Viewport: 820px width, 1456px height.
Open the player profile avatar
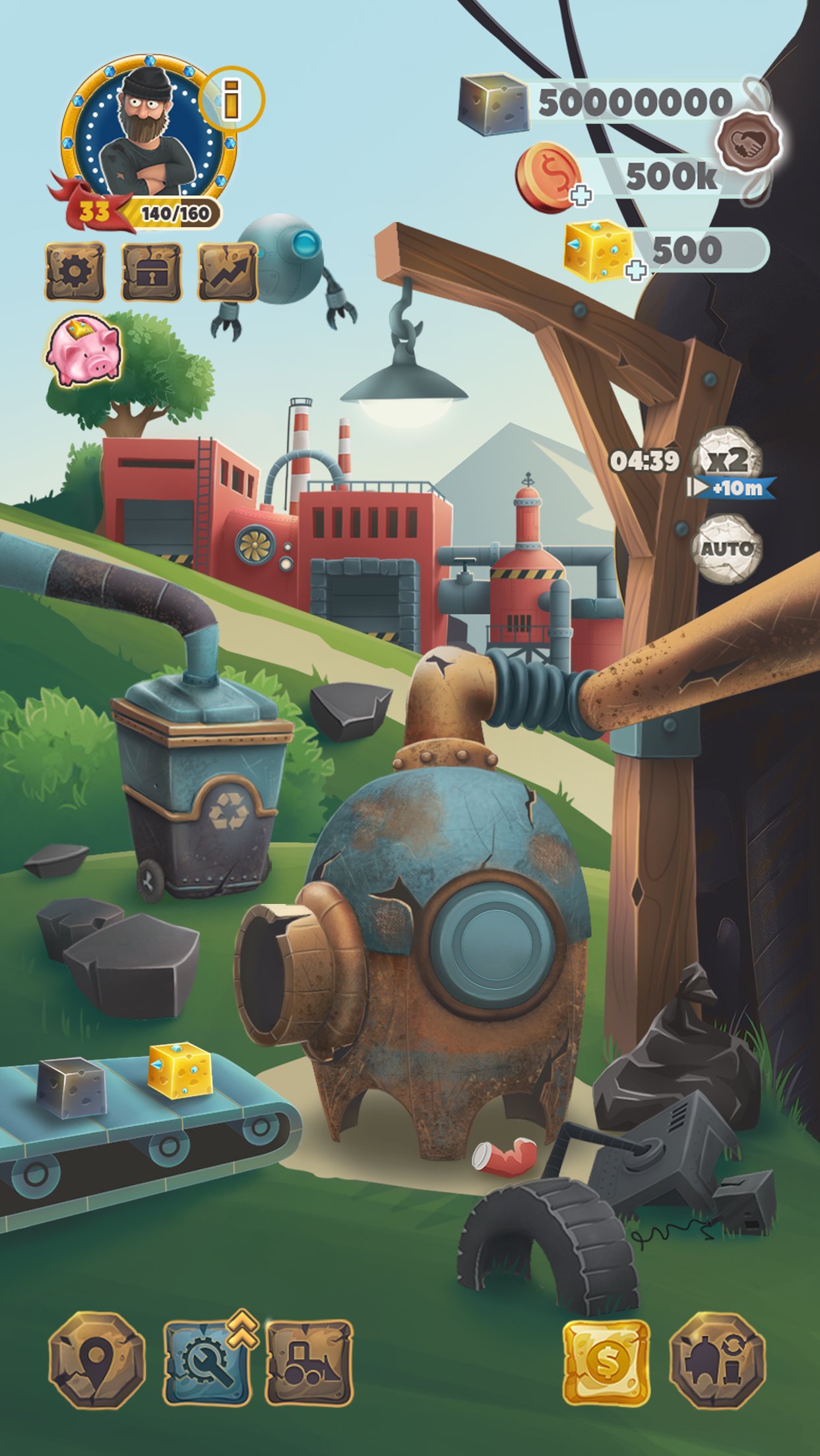click(x=148, y=130)
